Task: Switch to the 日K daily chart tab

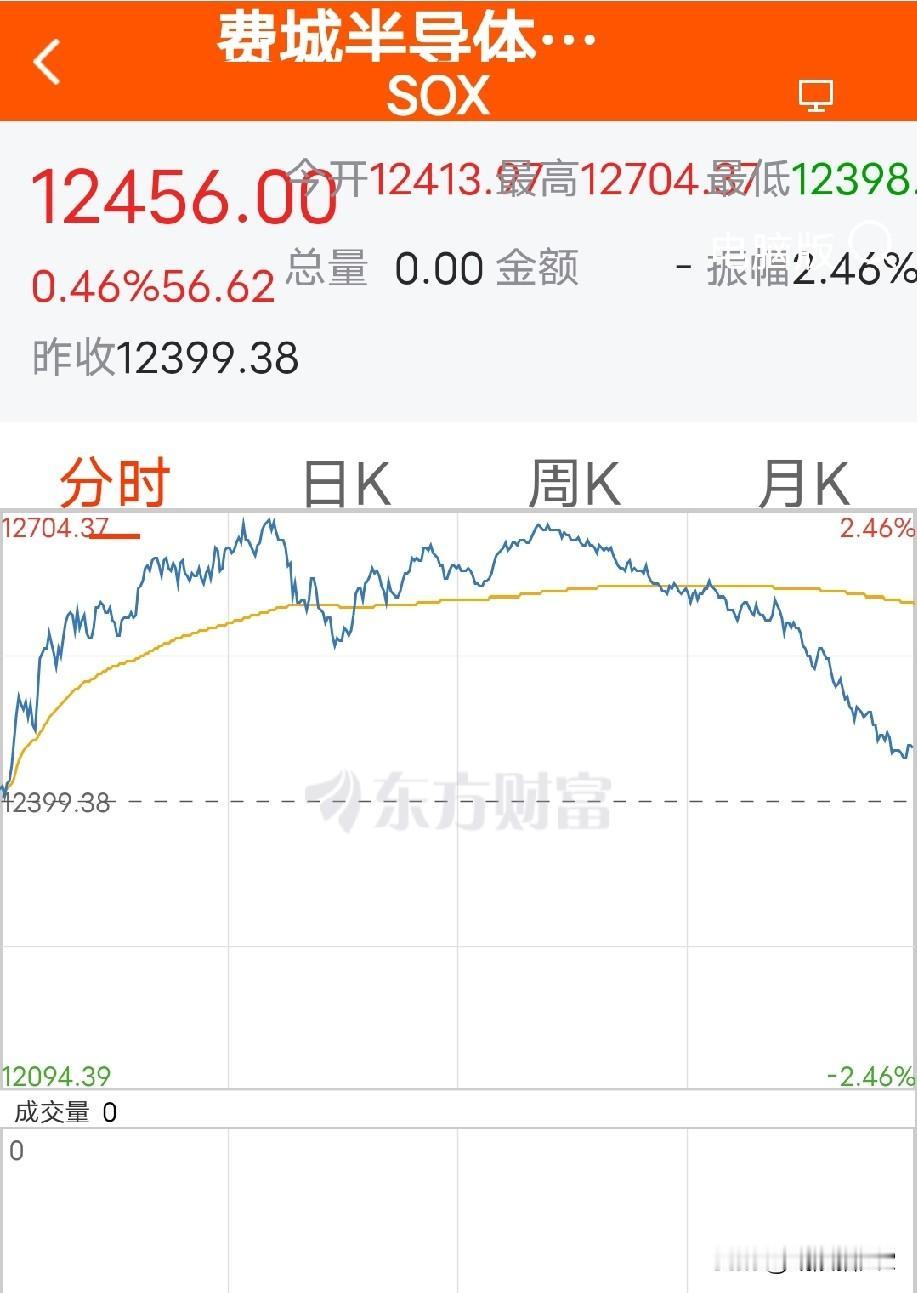Action: (346, 484)
